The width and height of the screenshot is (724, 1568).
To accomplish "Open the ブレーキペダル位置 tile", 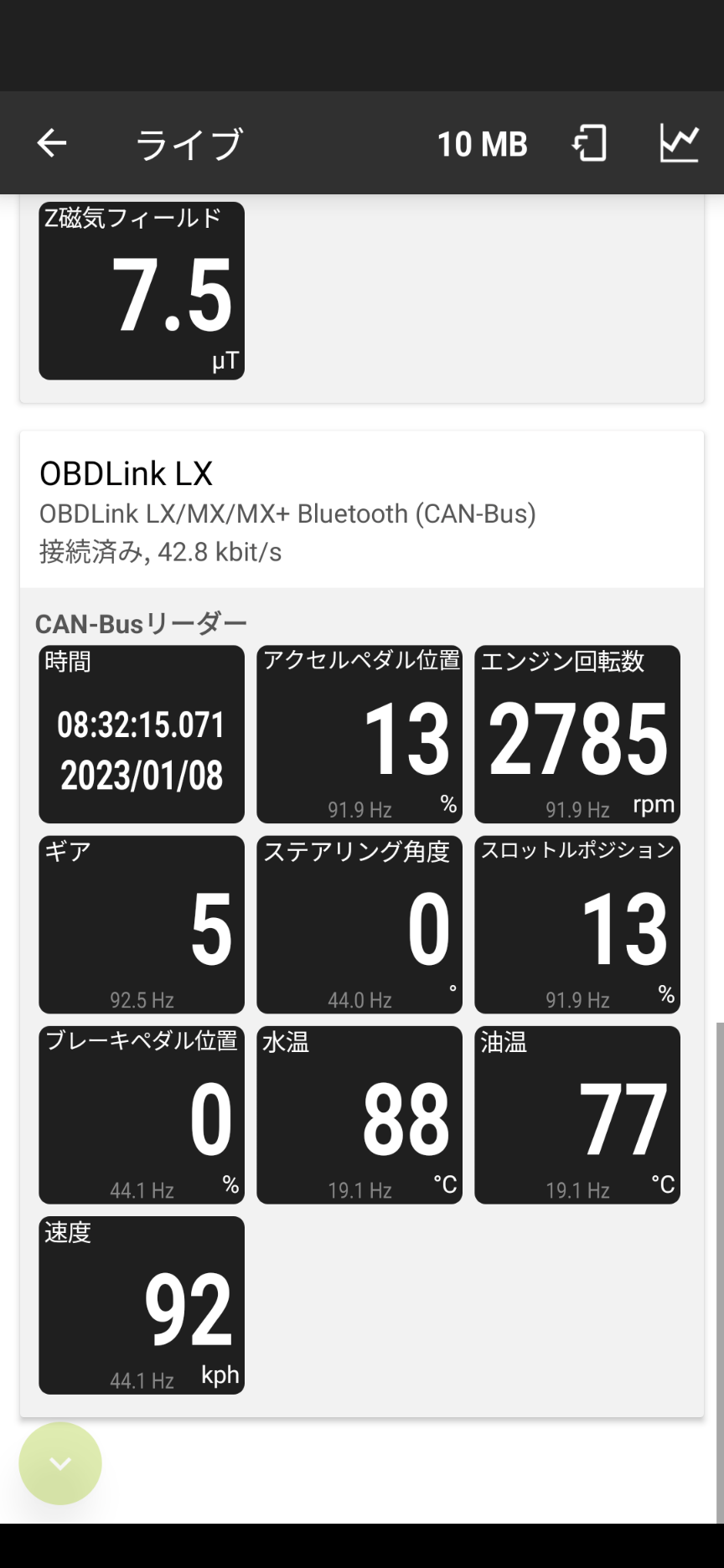I will tap(142, 1115).
